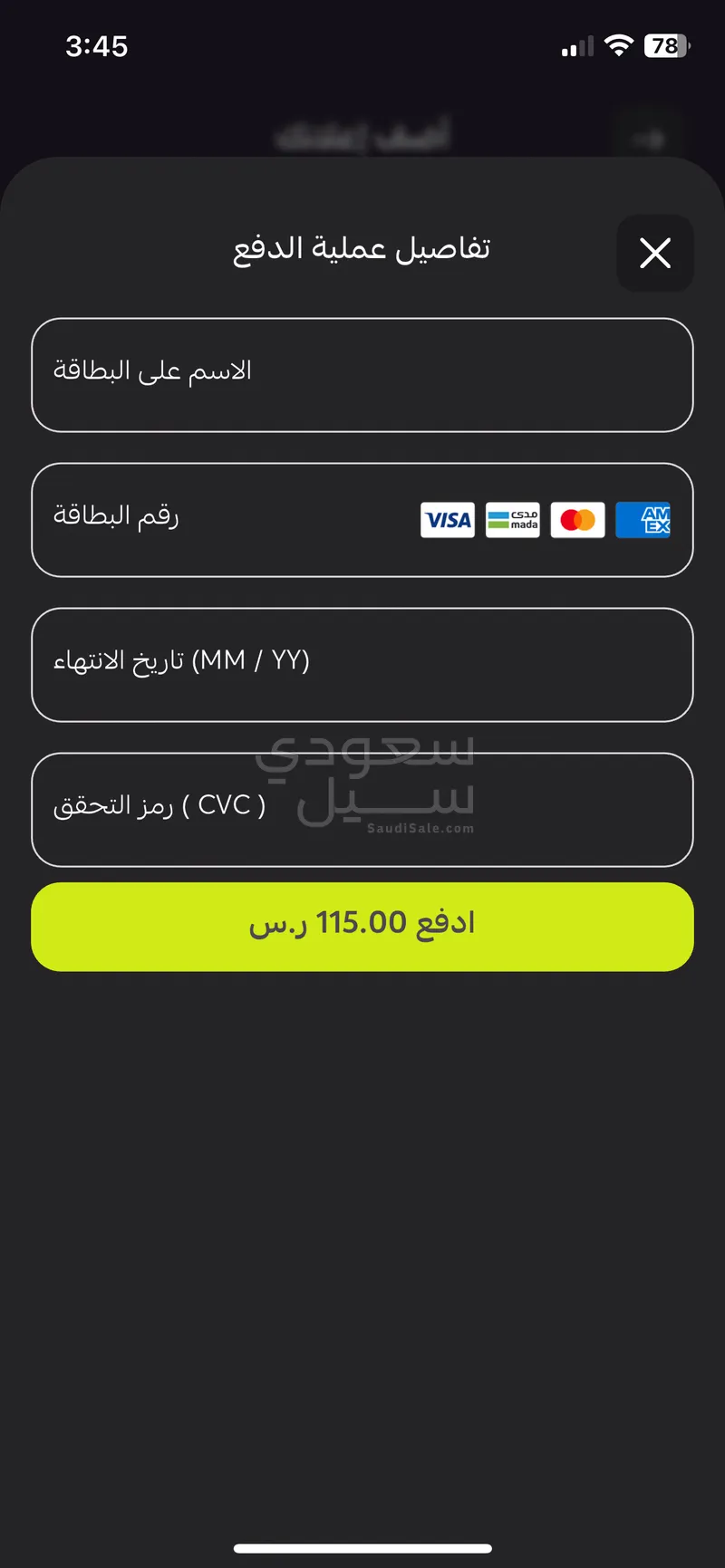This screenshot has width=725, height=1568.
Task: Close the payment details sheet
Action: [x=654, y=254]
